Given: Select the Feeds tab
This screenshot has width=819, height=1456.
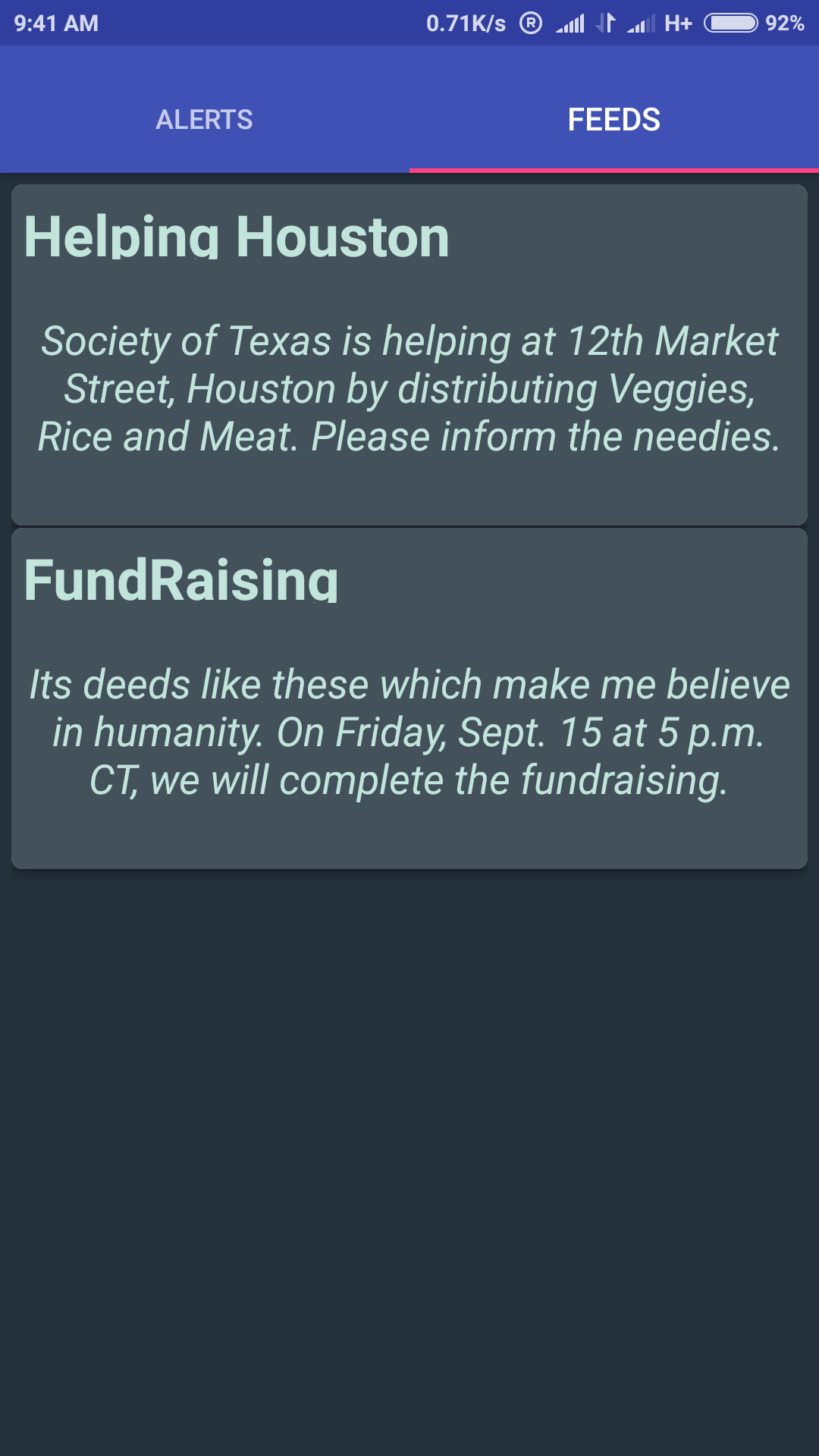Looking at the screenshot, I should [613, 120].
